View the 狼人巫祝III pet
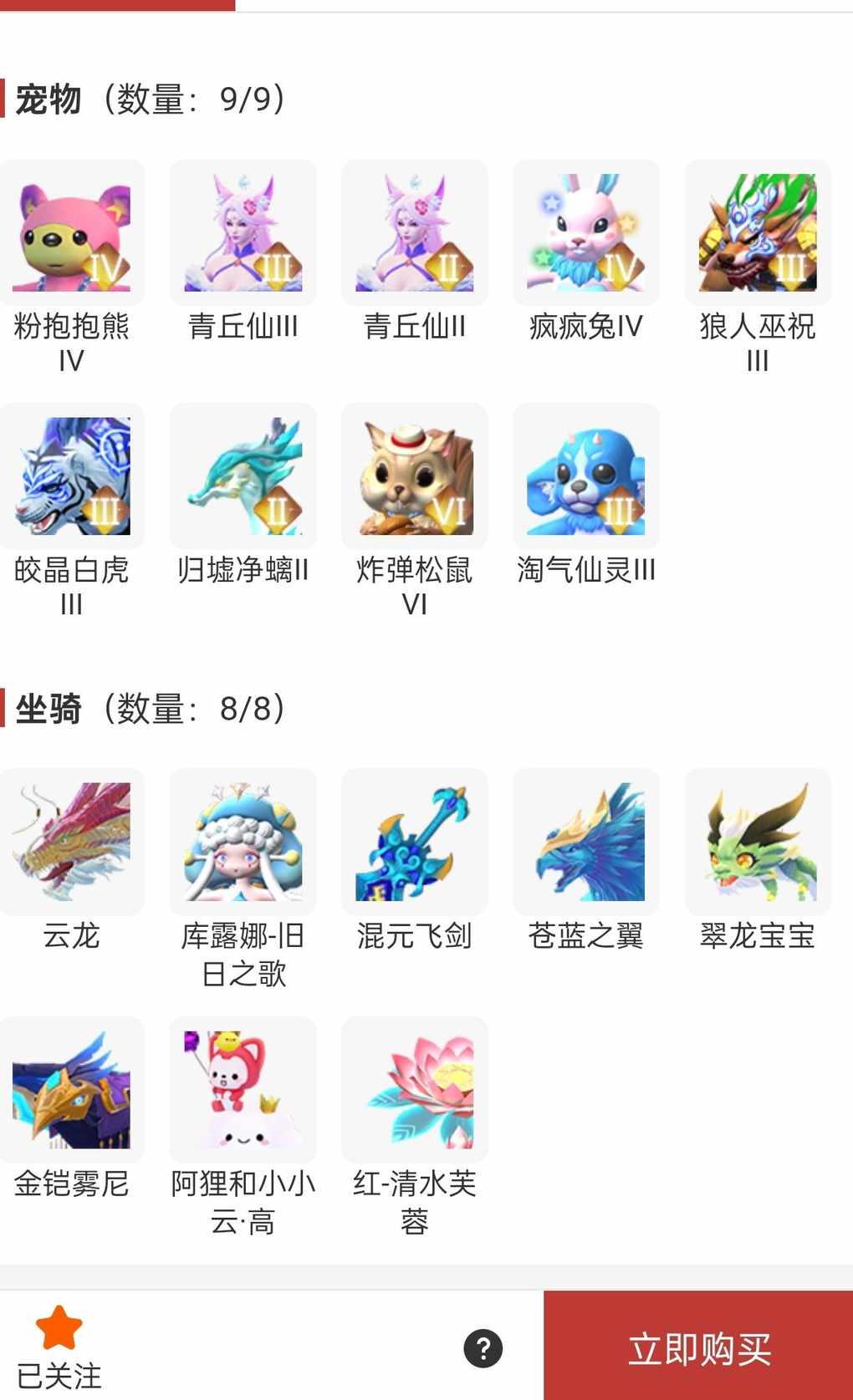Screen dimensions: 853x1400 pyautogui.click(x=758, y=233)
